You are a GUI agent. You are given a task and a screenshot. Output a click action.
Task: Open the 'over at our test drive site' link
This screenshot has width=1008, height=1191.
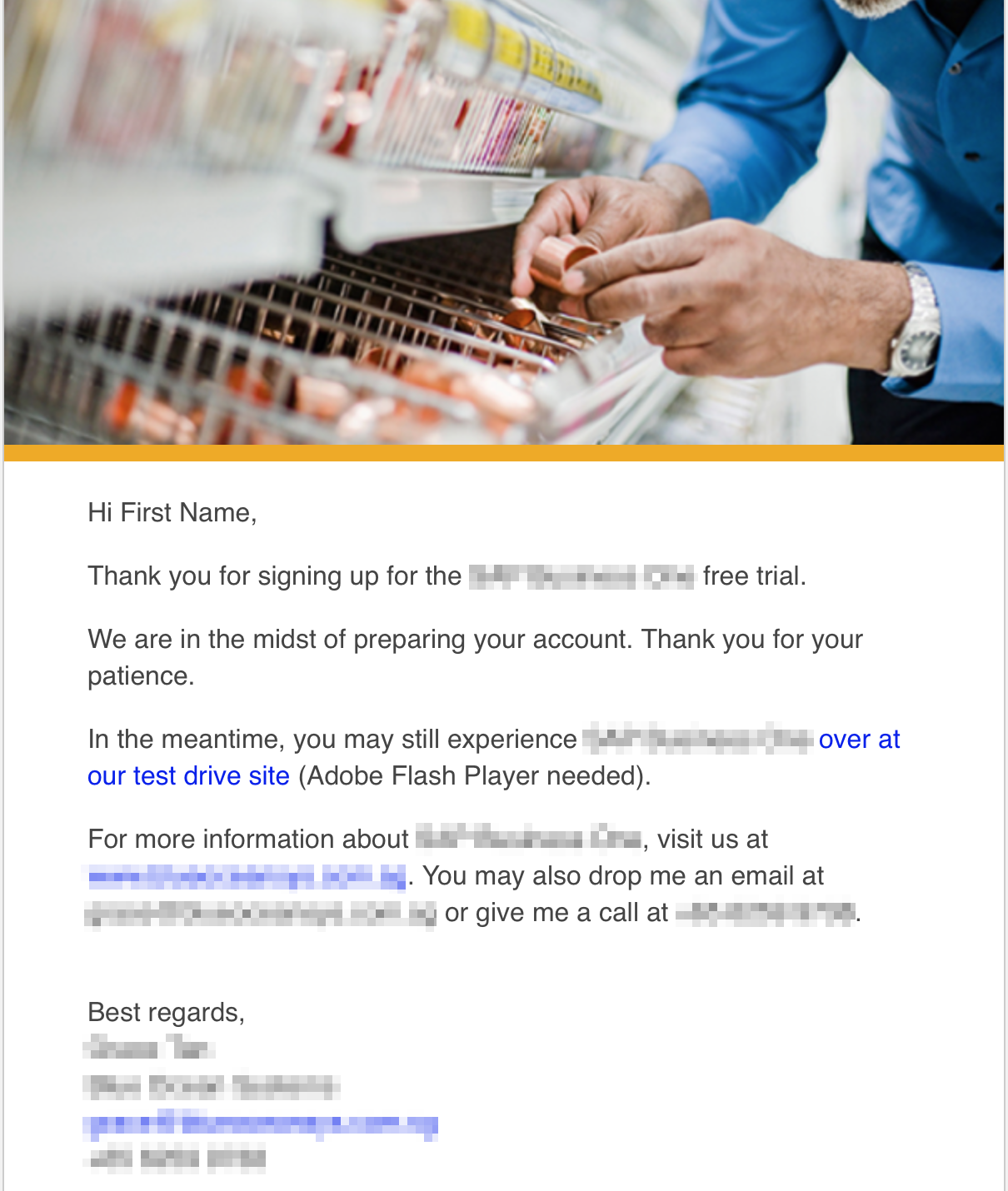pyautogui.click(x=188, y=775)
